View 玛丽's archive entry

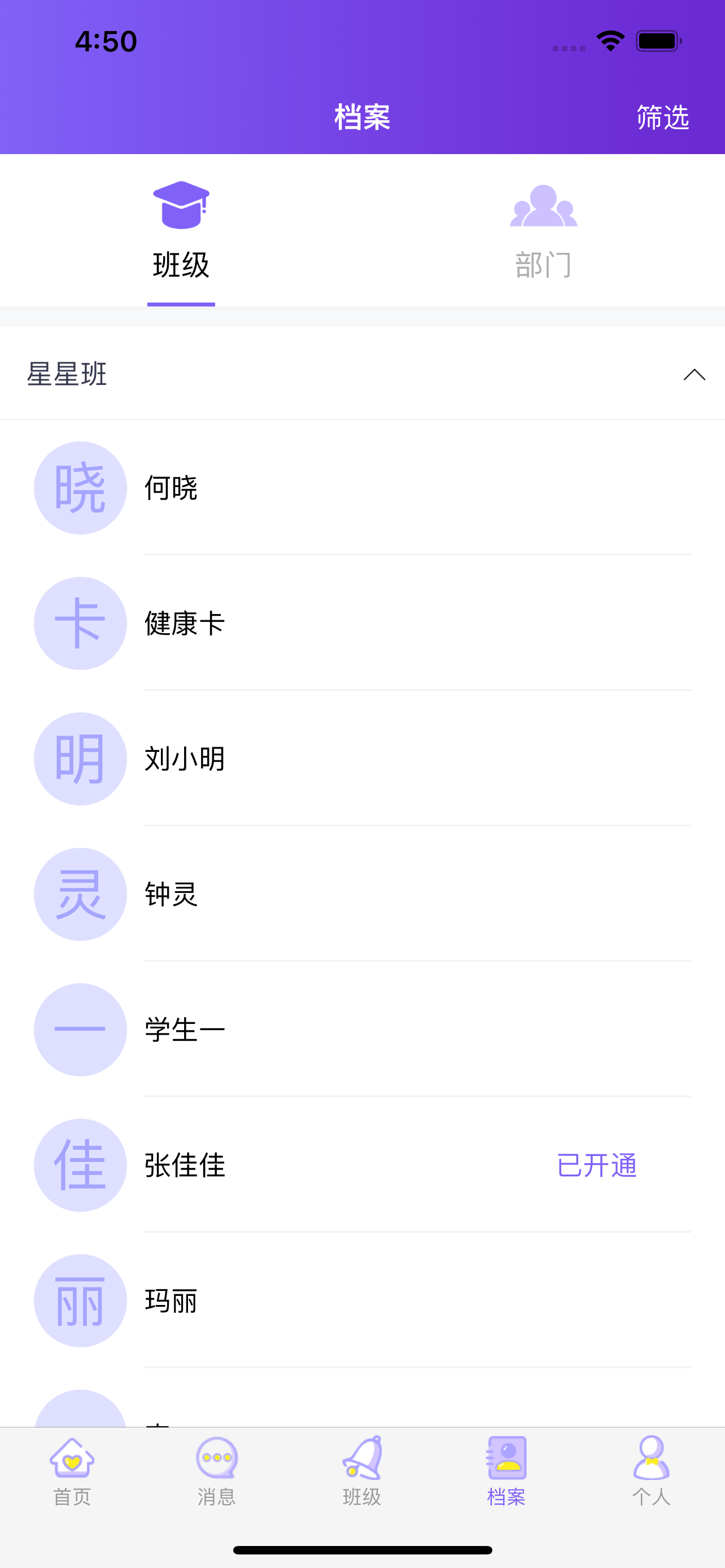pos(362,1301)
